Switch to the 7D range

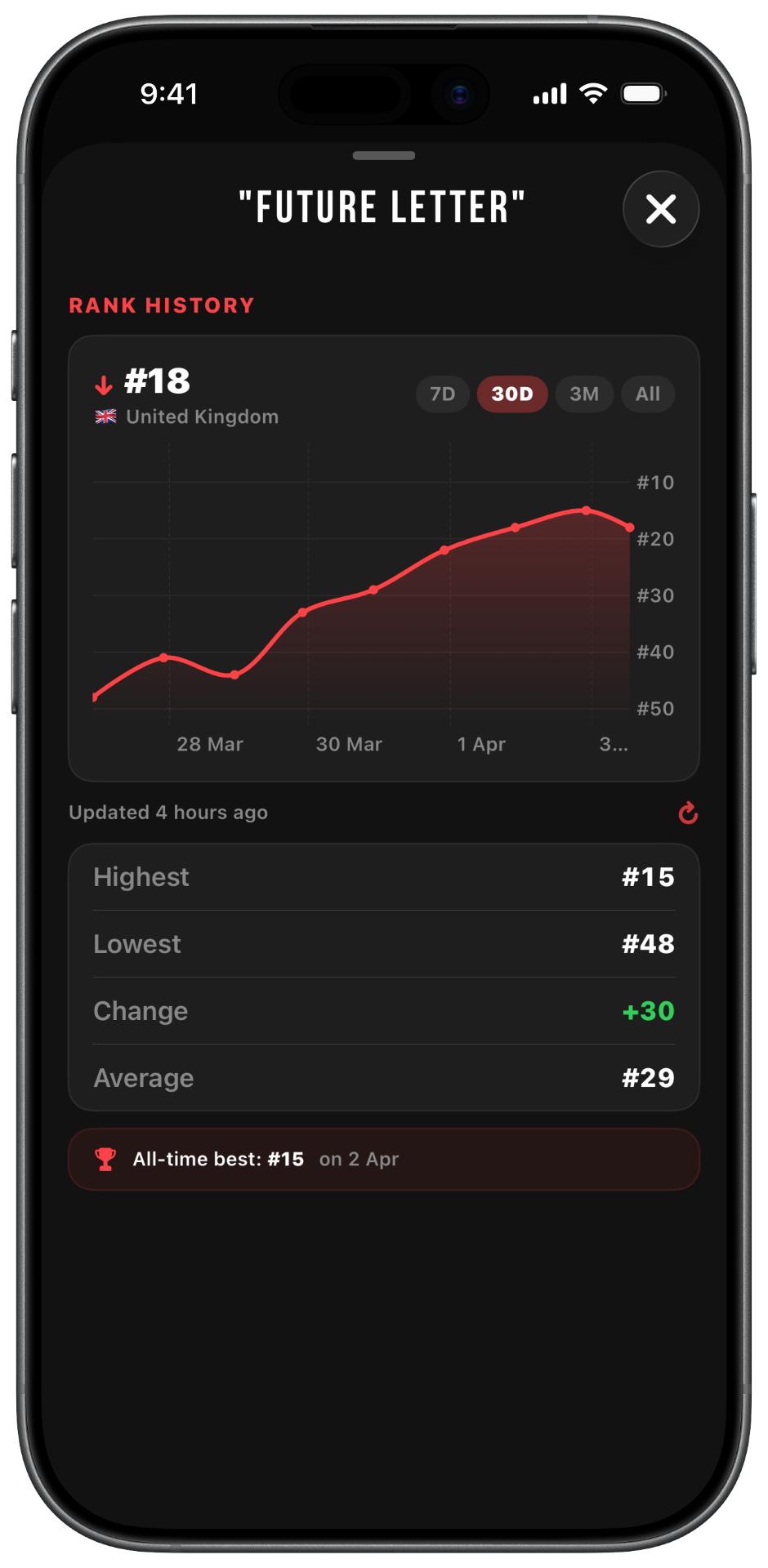442,394
